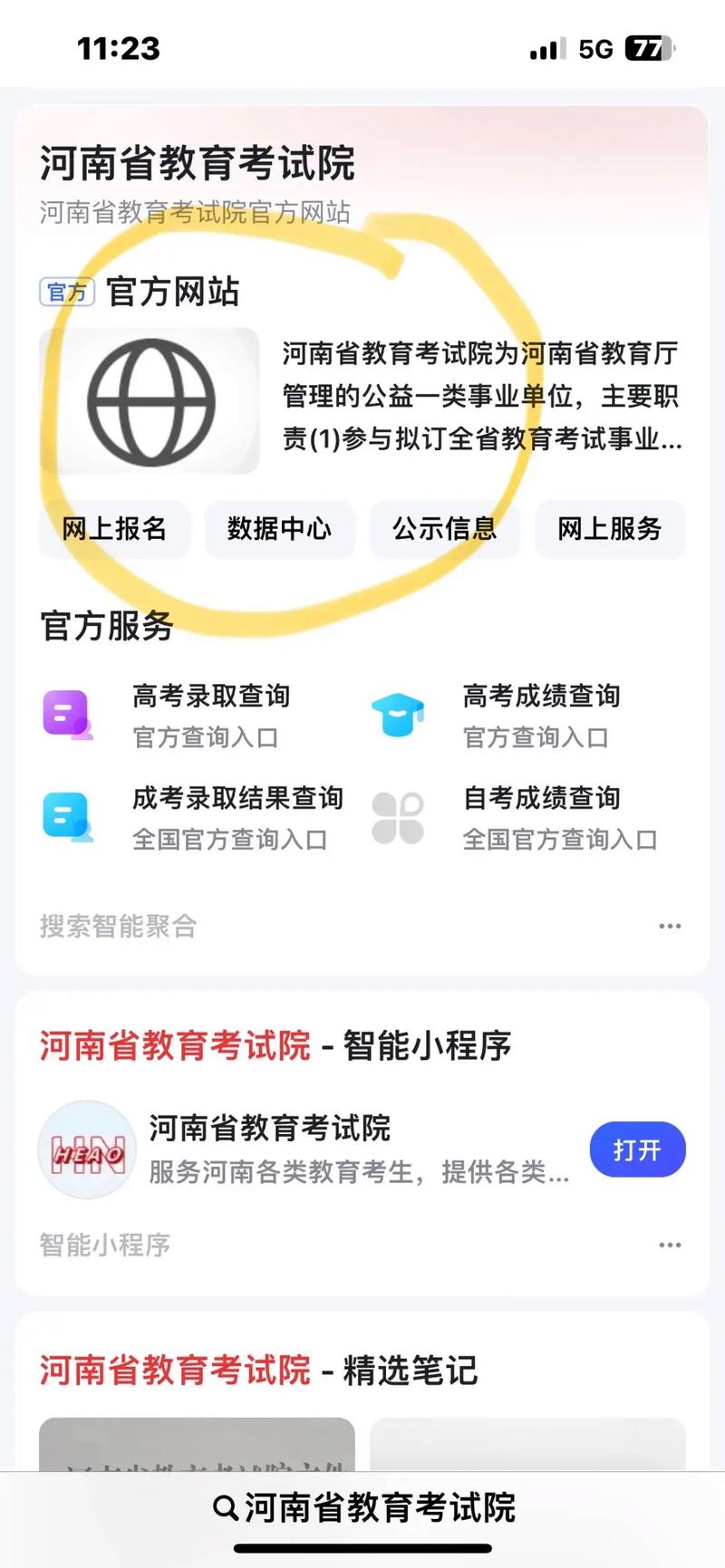Tap the 打开 button to launch the mini-program

pyautogui.click(x=637, y=1149)
